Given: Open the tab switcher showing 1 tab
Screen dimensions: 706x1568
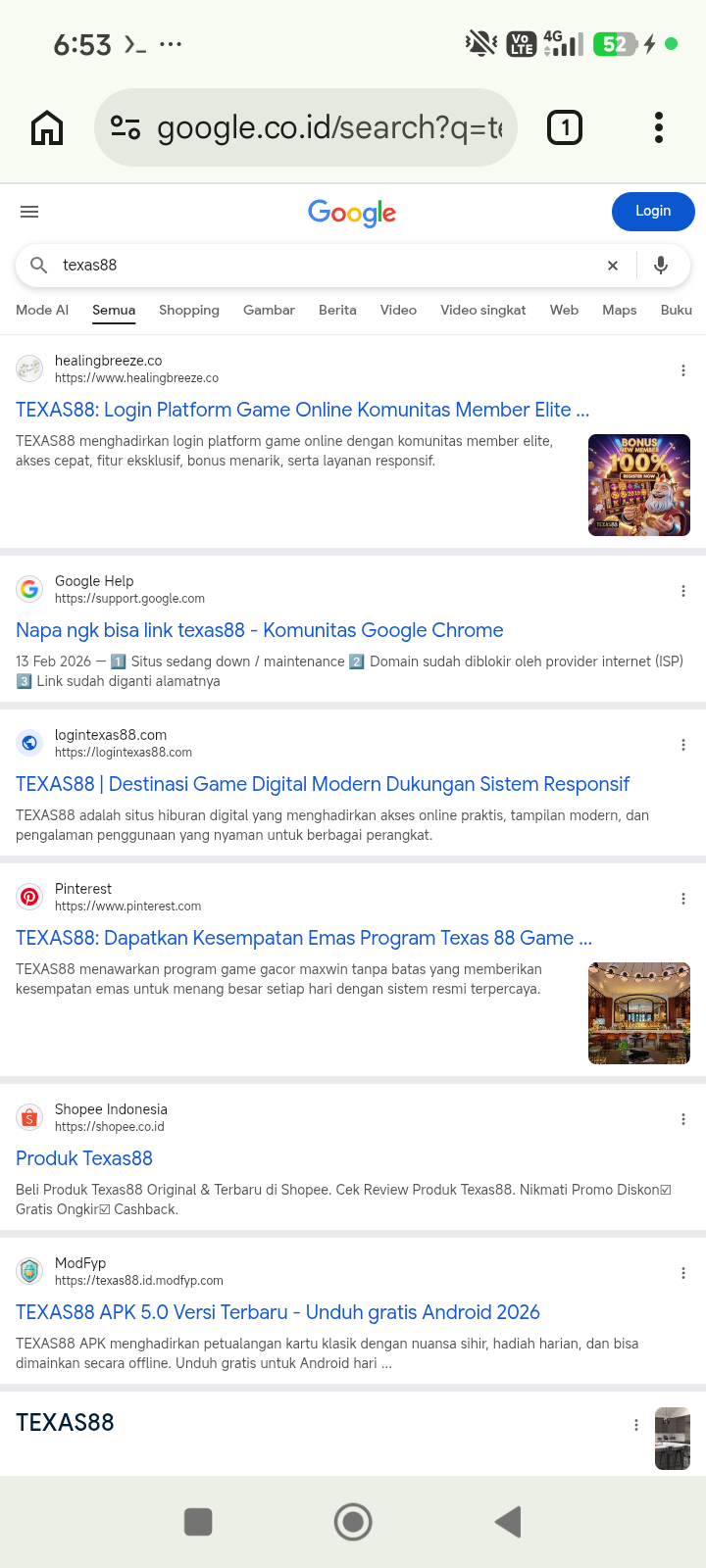Looking at the screenshot, I should coord(565,127).
